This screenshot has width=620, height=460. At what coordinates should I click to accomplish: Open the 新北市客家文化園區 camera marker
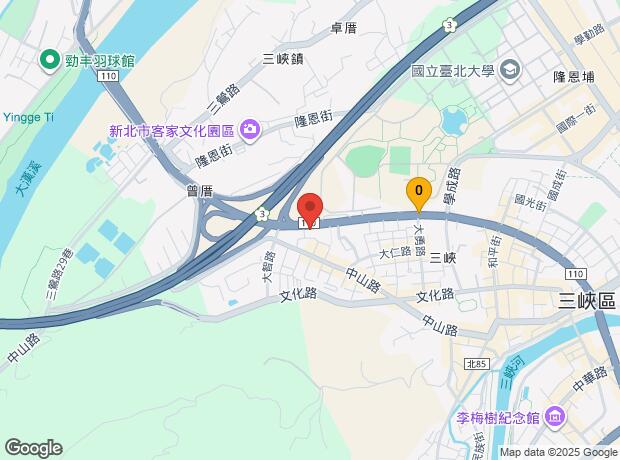pos(251,129)
